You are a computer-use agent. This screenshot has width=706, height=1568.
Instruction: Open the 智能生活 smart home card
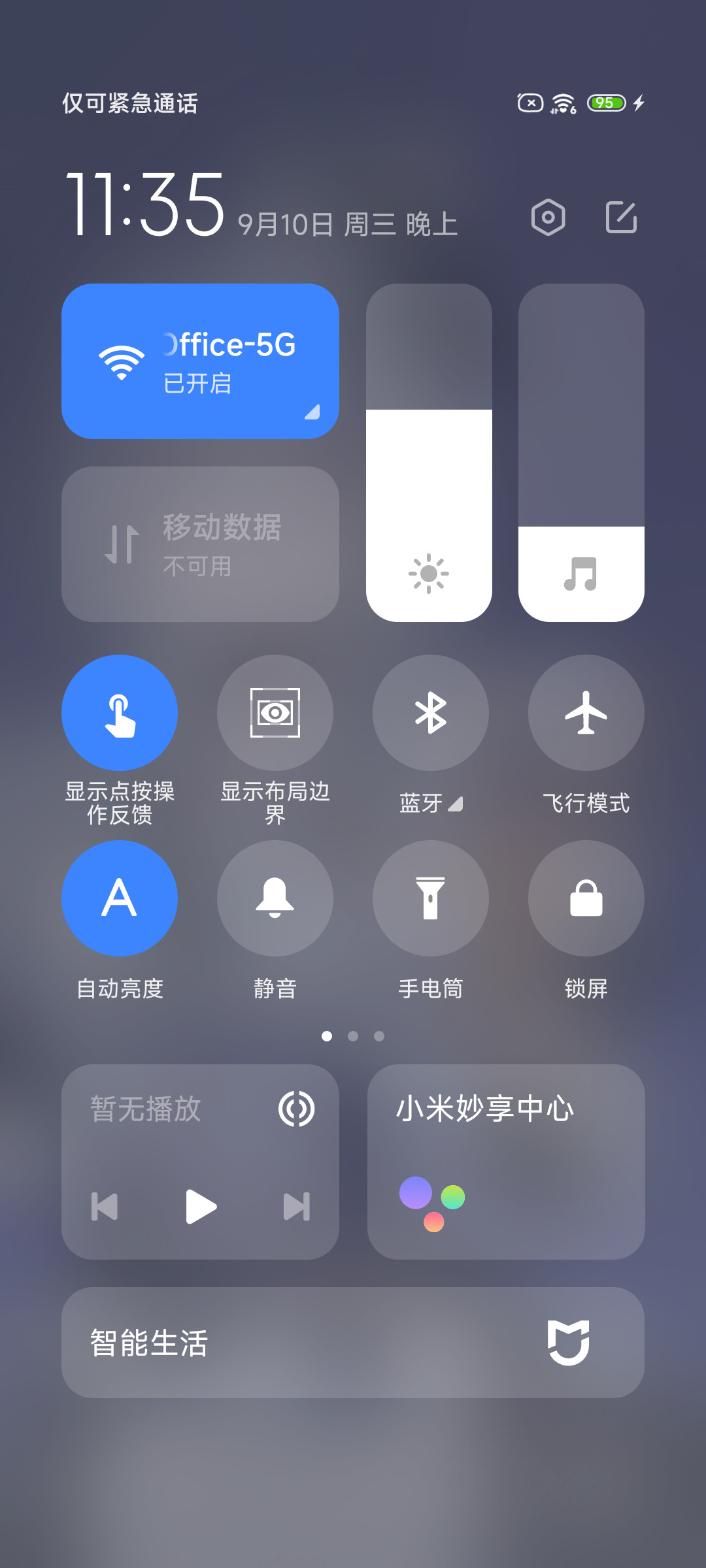tap(353, 1343)
